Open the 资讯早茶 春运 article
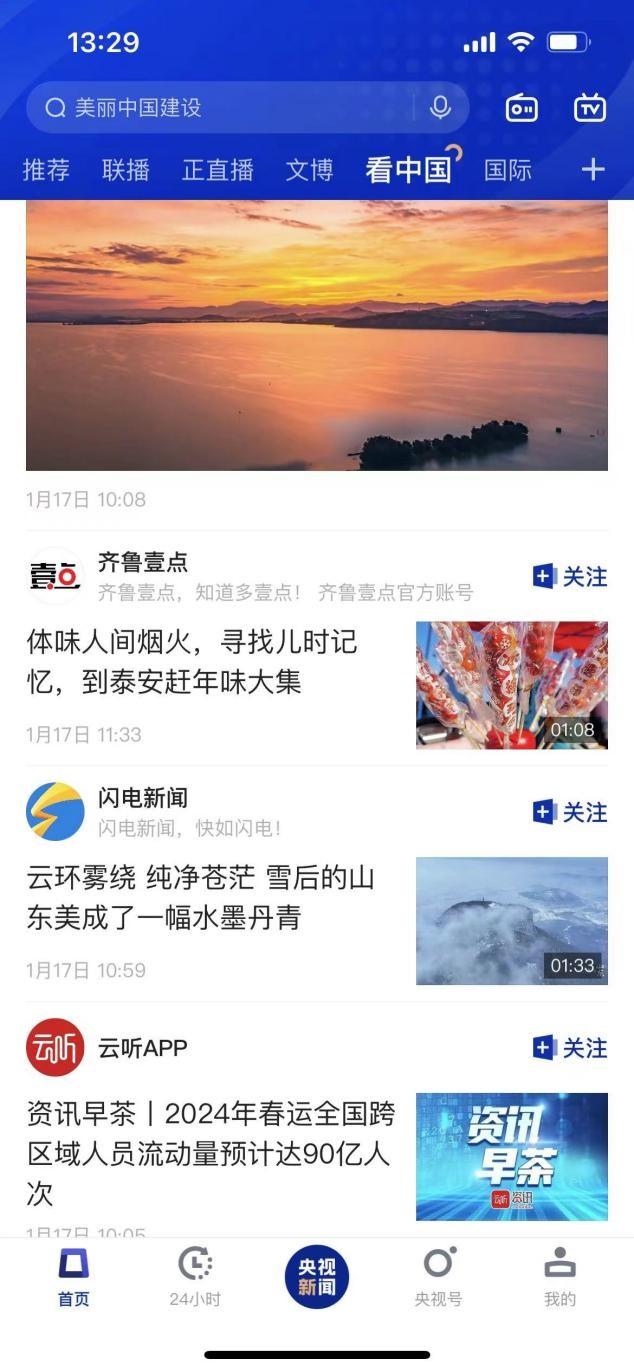This screenshot has height=1372, width=634. [211, 1153]
